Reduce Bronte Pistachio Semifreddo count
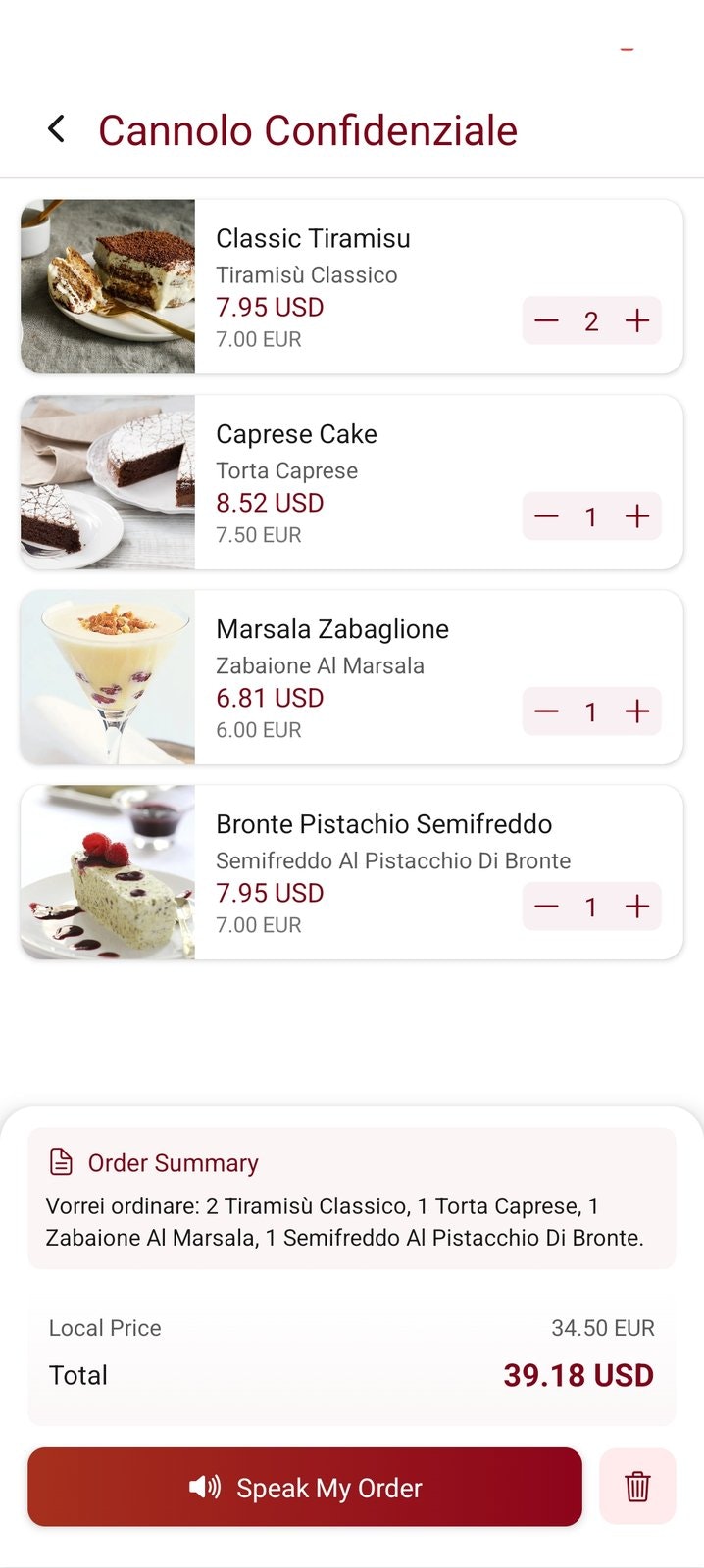Screen dimensions: 704x1568 coord(546,906)
